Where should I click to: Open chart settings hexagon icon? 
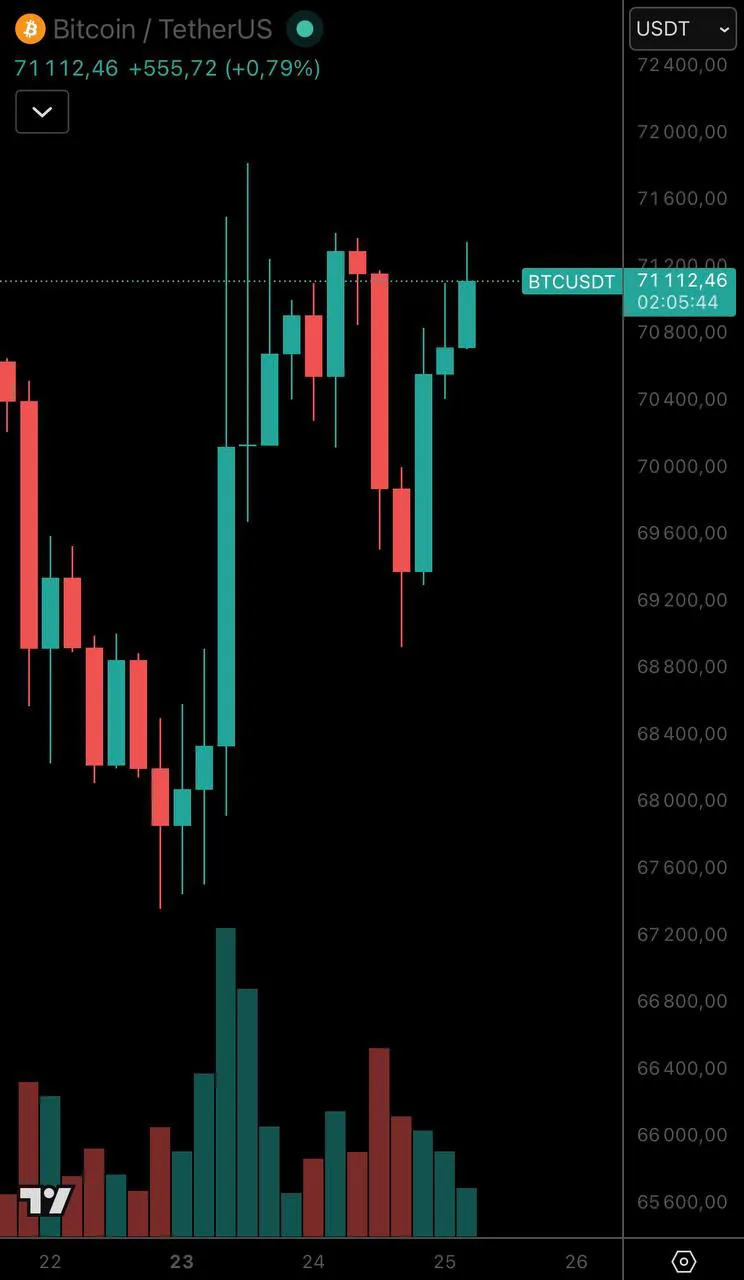pos(683,1261)
